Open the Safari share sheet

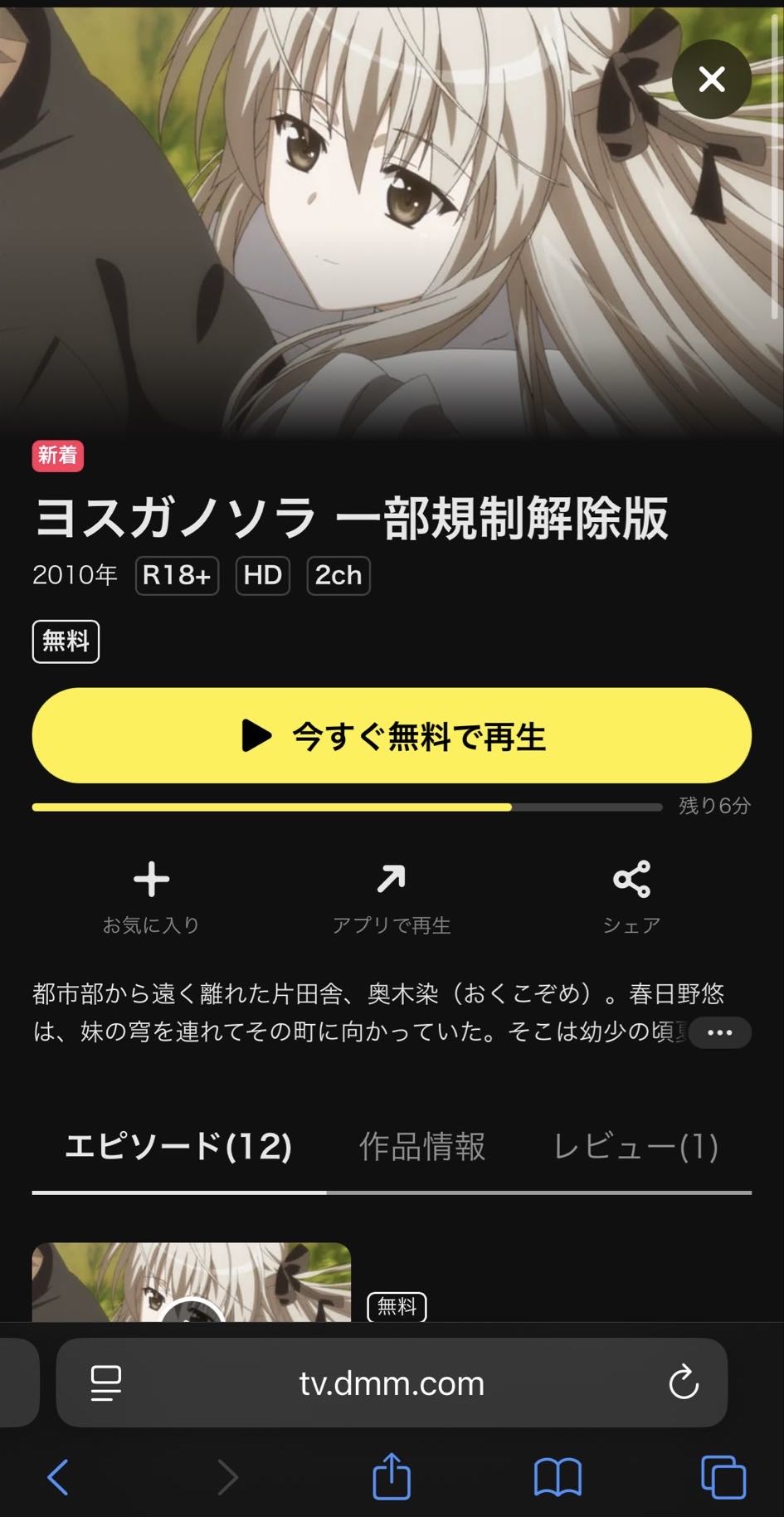coord(392,1477)
